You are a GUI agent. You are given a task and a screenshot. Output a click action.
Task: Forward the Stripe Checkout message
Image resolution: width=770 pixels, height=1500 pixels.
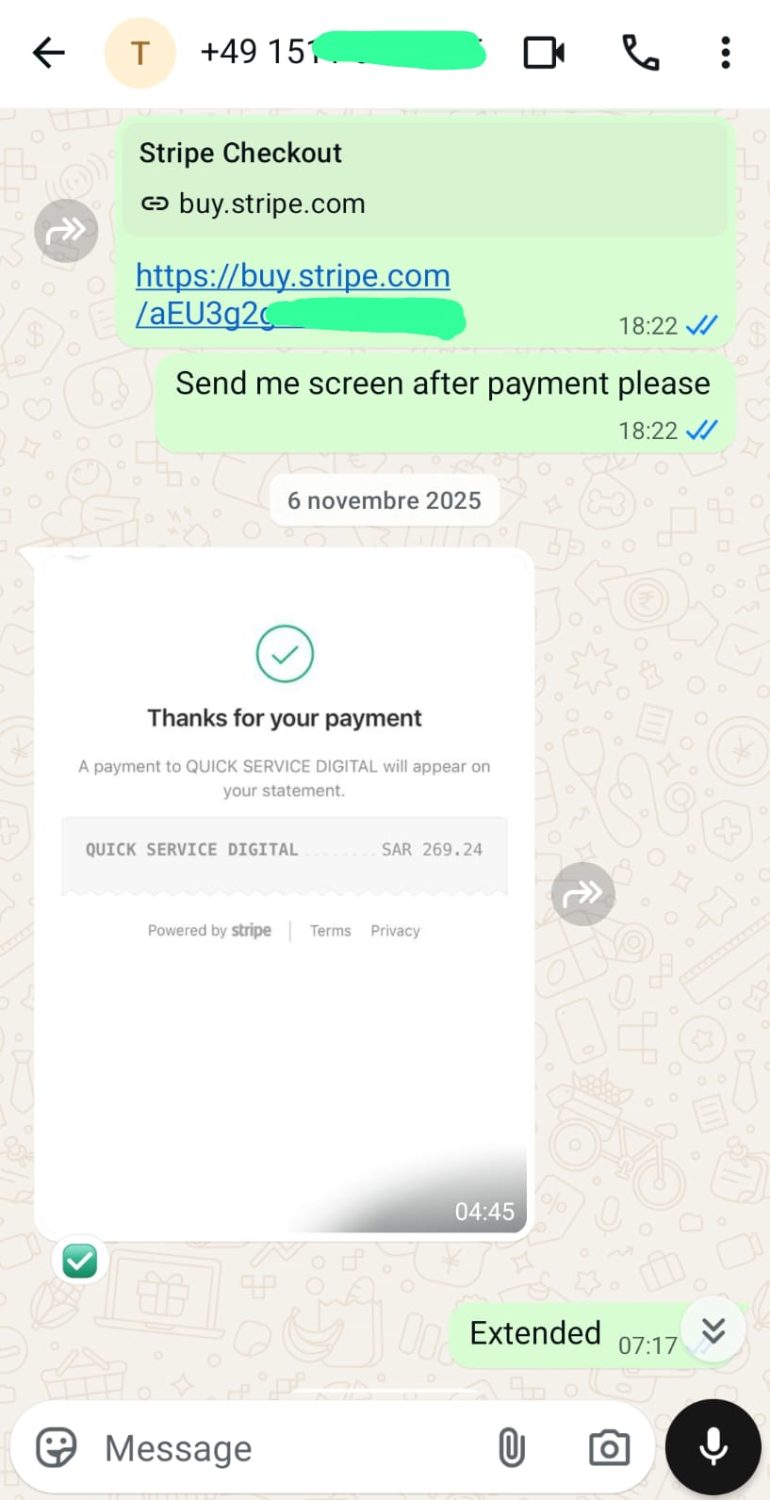[66, 231]
